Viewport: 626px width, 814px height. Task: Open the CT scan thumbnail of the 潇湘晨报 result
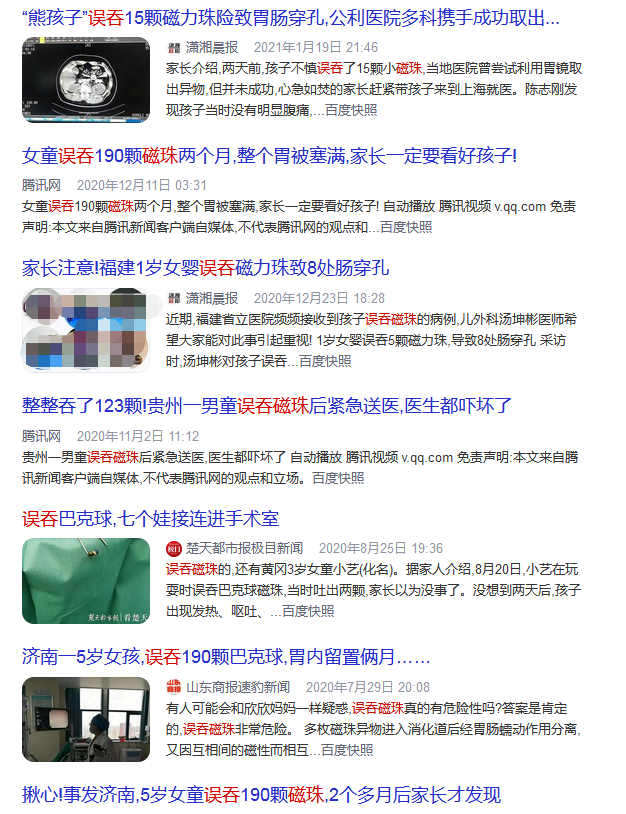[x=85, y=80]
